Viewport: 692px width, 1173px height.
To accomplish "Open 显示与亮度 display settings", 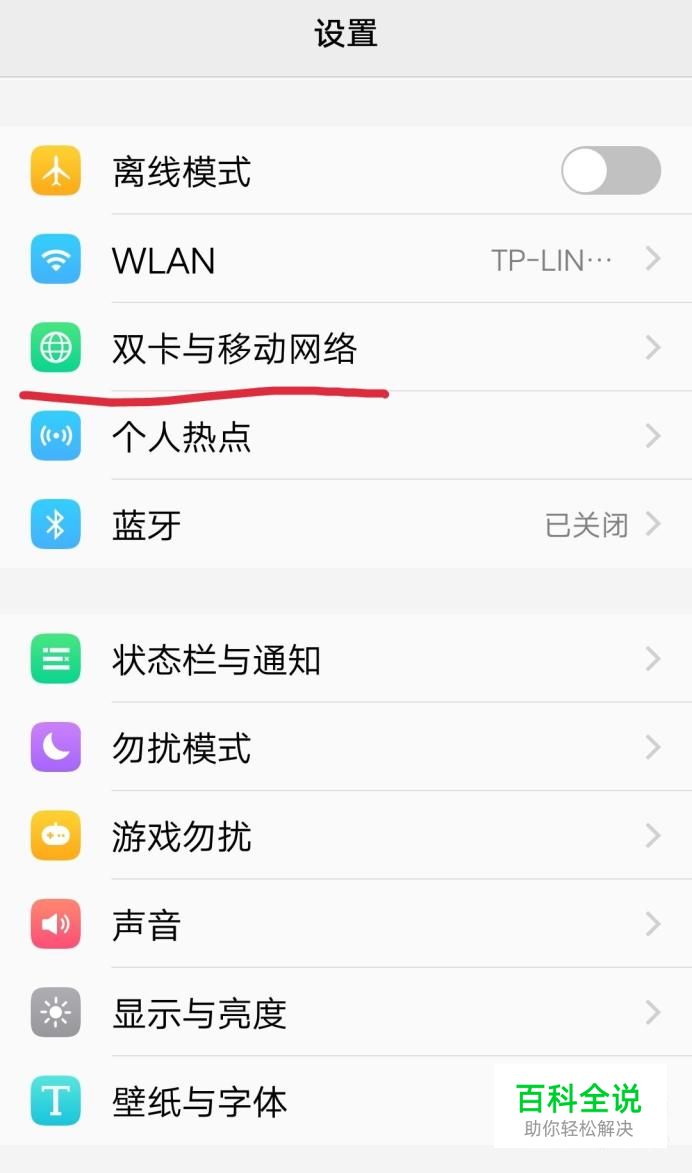I will tap(345, 1012).
